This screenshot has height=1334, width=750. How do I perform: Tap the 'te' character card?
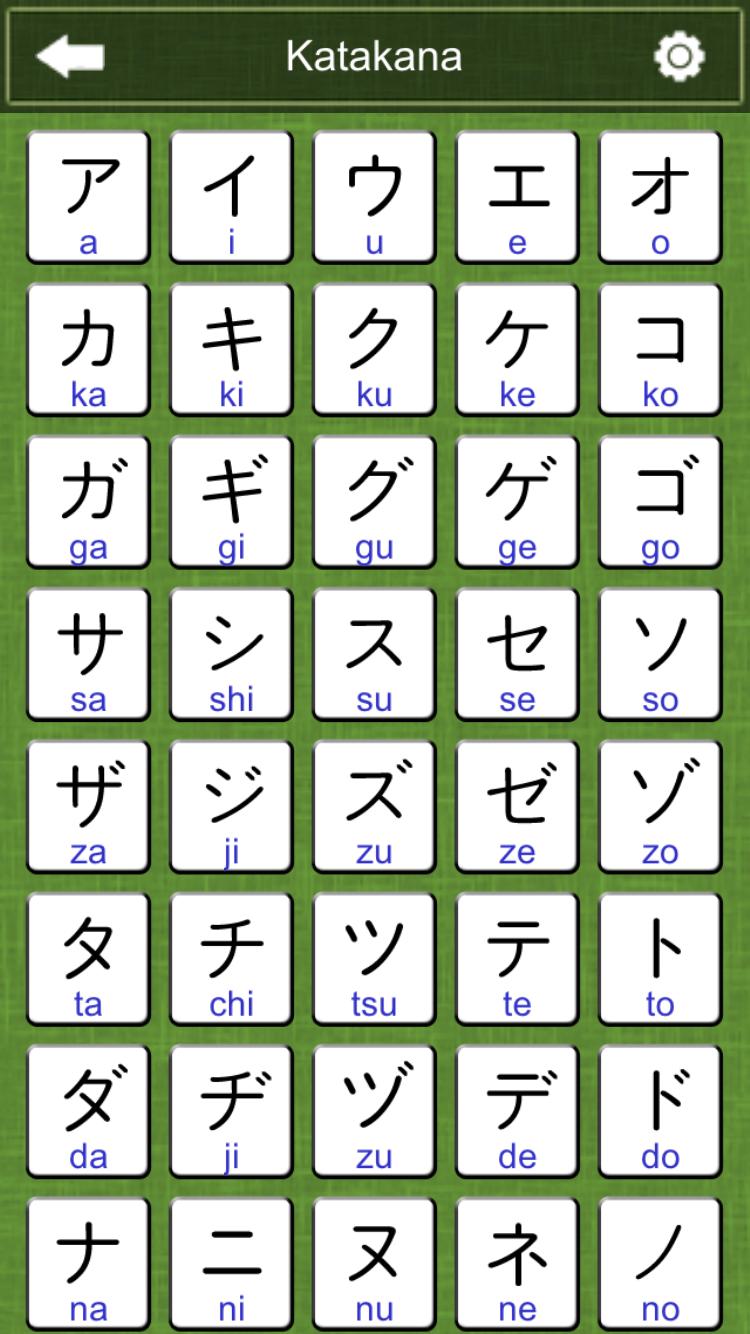coord(517,958)
